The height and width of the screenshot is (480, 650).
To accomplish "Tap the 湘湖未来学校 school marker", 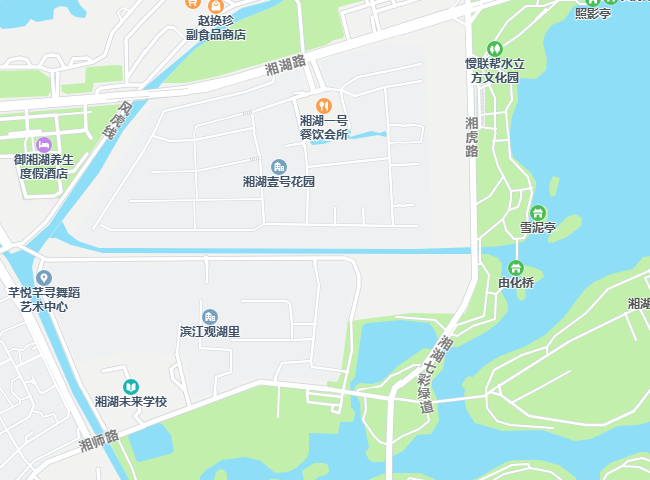I will click(131, 386).
